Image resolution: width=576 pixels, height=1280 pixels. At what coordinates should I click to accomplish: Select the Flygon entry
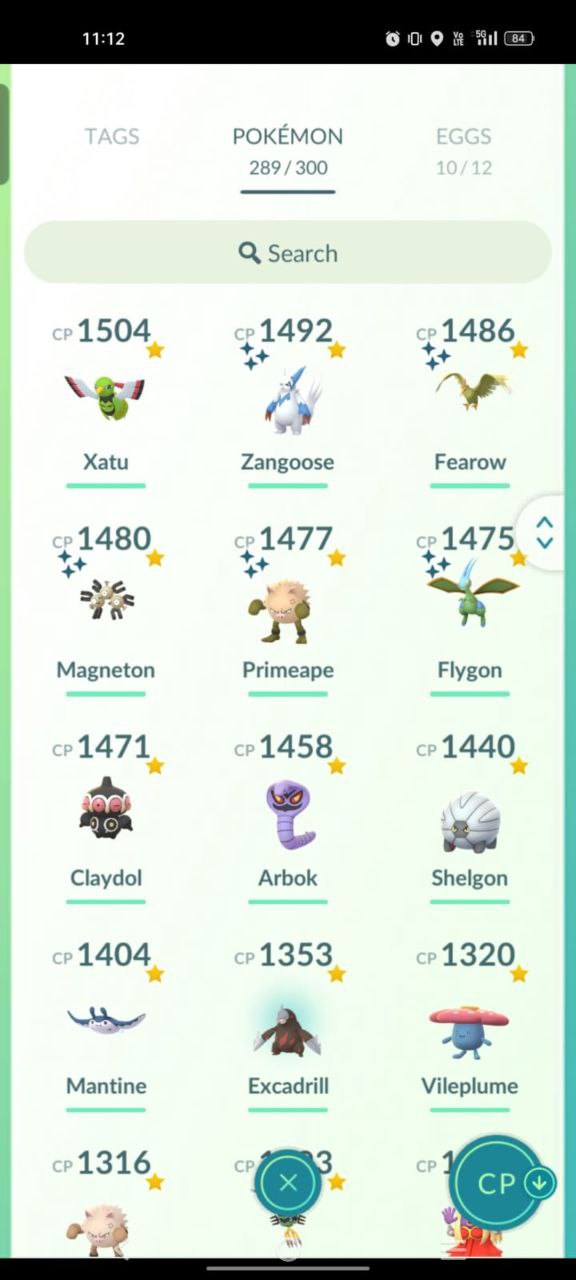[470, 608]
